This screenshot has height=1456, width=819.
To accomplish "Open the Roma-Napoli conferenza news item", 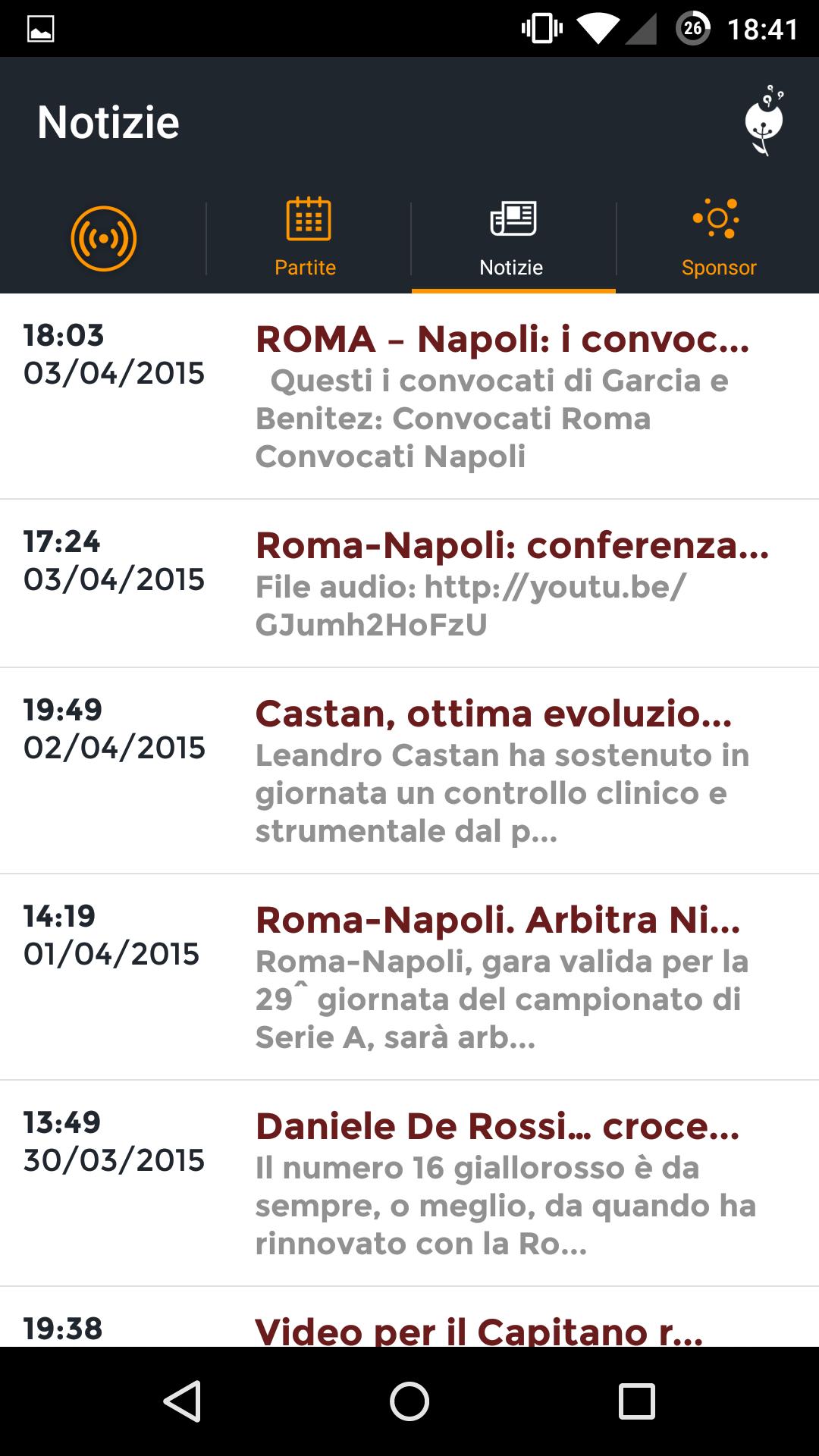I will click(x=409, y=584).
